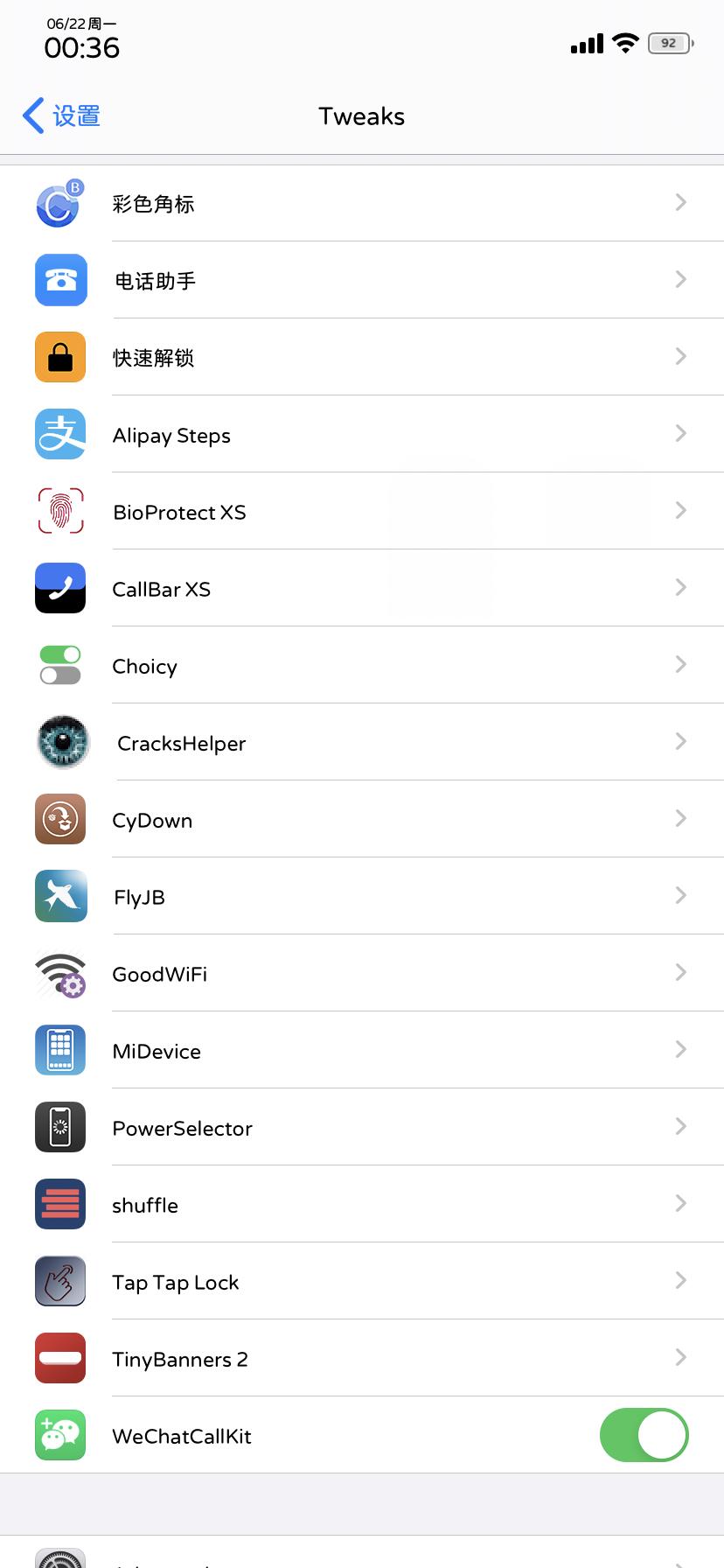Open BioProtect XS preferences

tap(361, 512)
